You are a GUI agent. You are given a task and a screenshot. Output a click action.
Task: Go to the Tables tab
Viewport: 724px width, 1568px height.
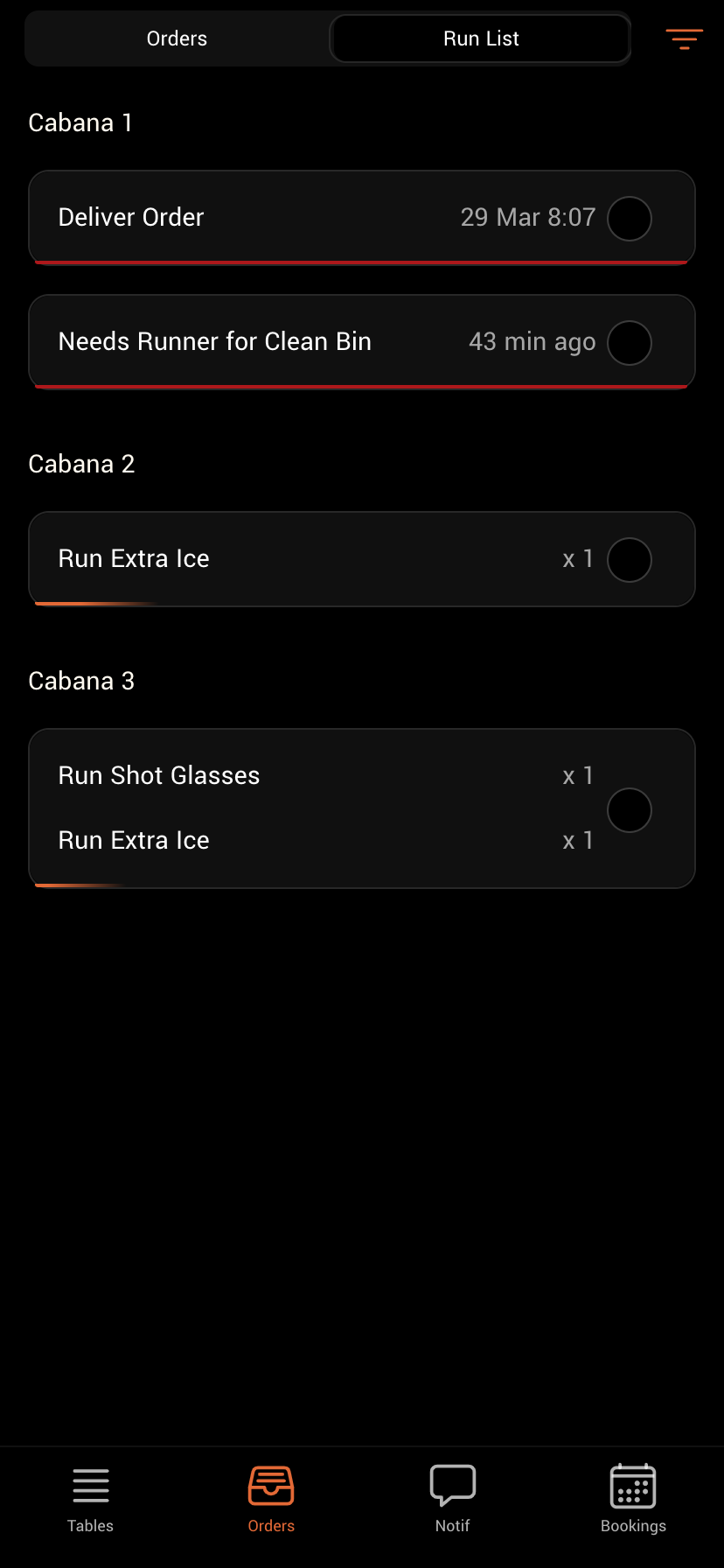point(91,1499)
